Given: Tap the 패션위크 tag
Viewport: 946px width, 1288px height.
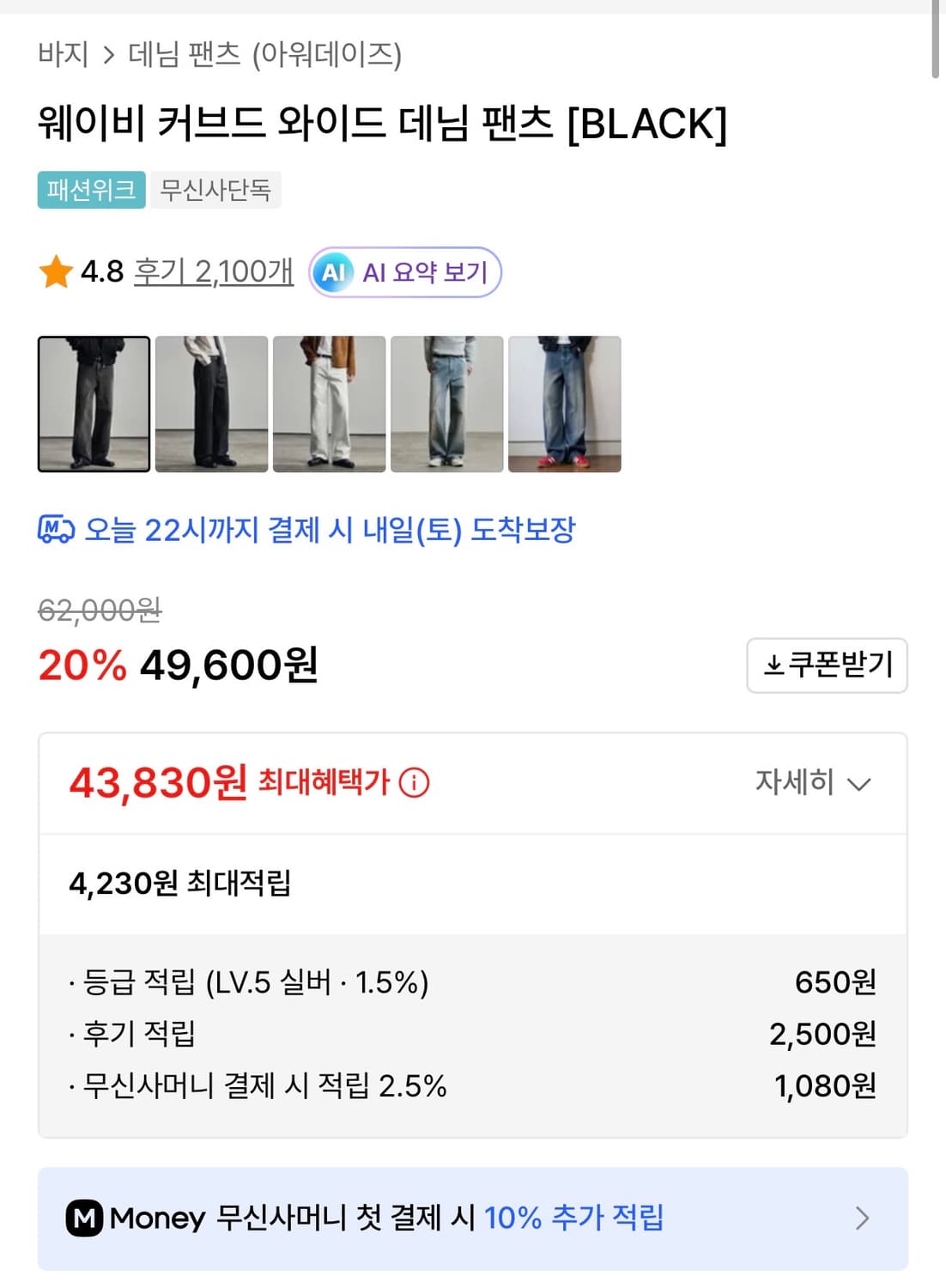Looking at the screenshot, I should (x=91, y=191).
